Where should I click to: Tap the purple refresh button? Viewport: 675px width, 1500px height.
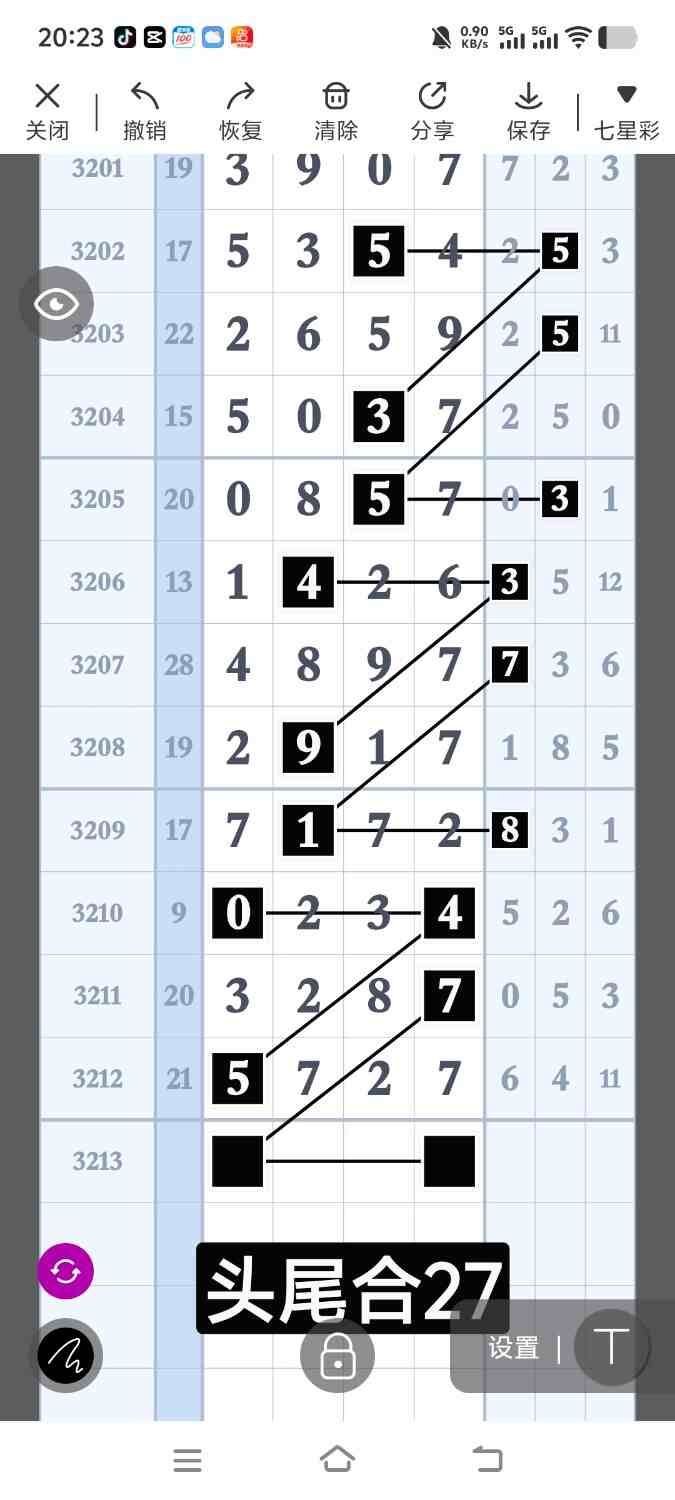click(66, 1271)
